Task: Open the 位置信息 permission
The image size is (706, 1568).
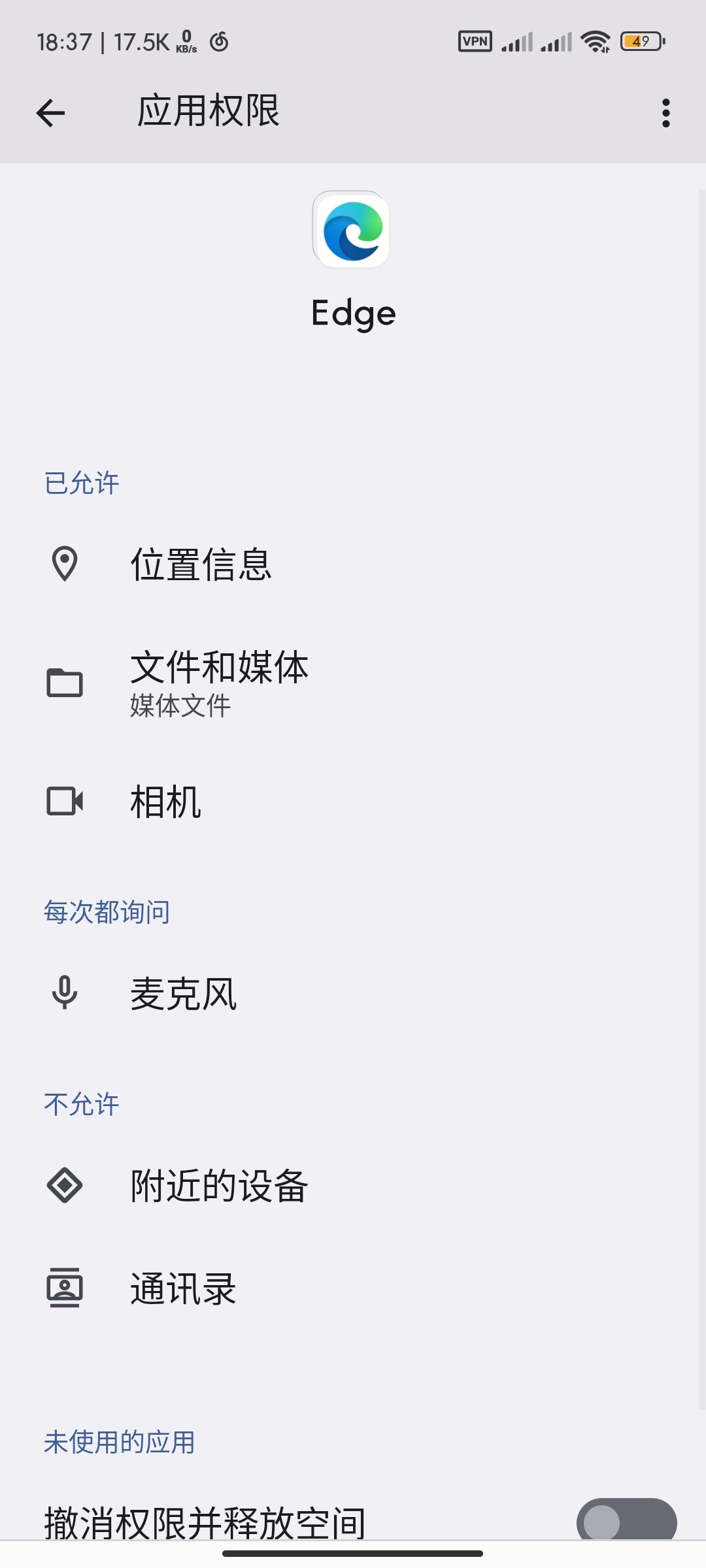Action: point(353,564)
